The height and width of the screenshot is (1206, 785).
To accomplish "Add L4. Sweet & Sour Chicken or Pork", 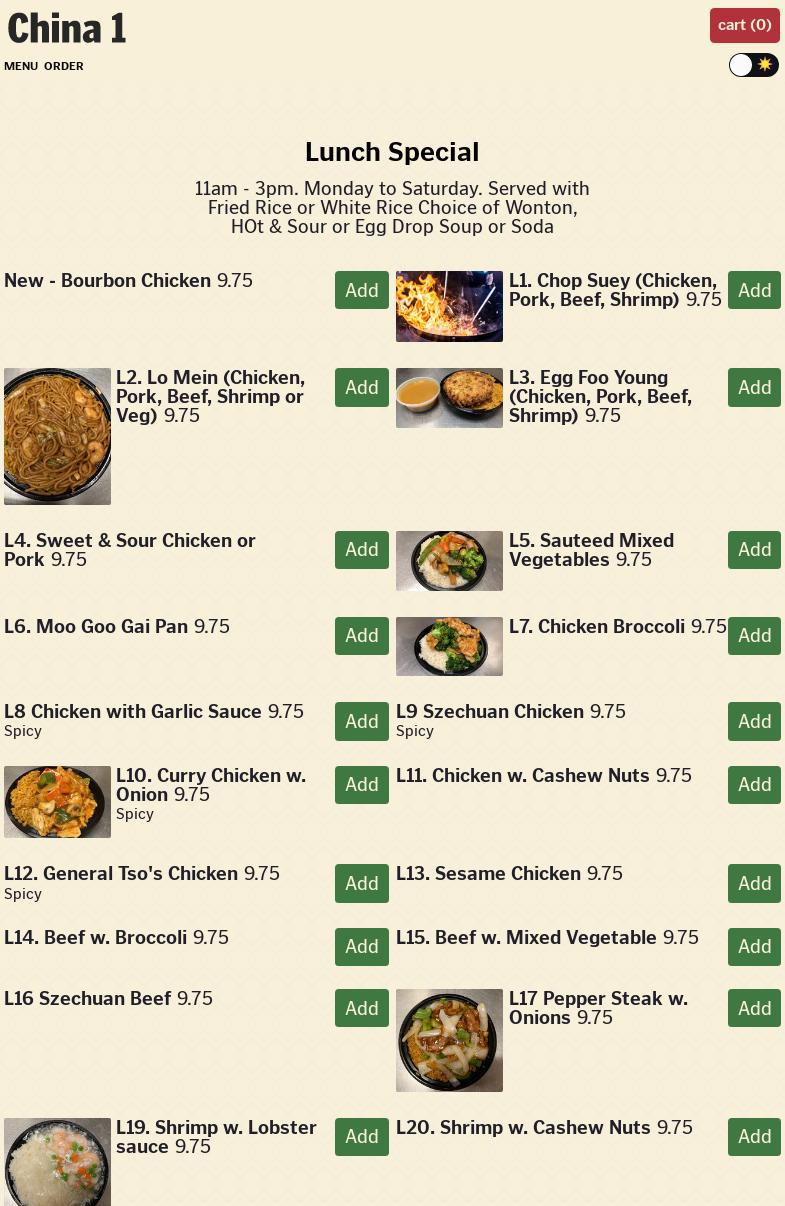I will pyautogui.click(x=361, y=549).
